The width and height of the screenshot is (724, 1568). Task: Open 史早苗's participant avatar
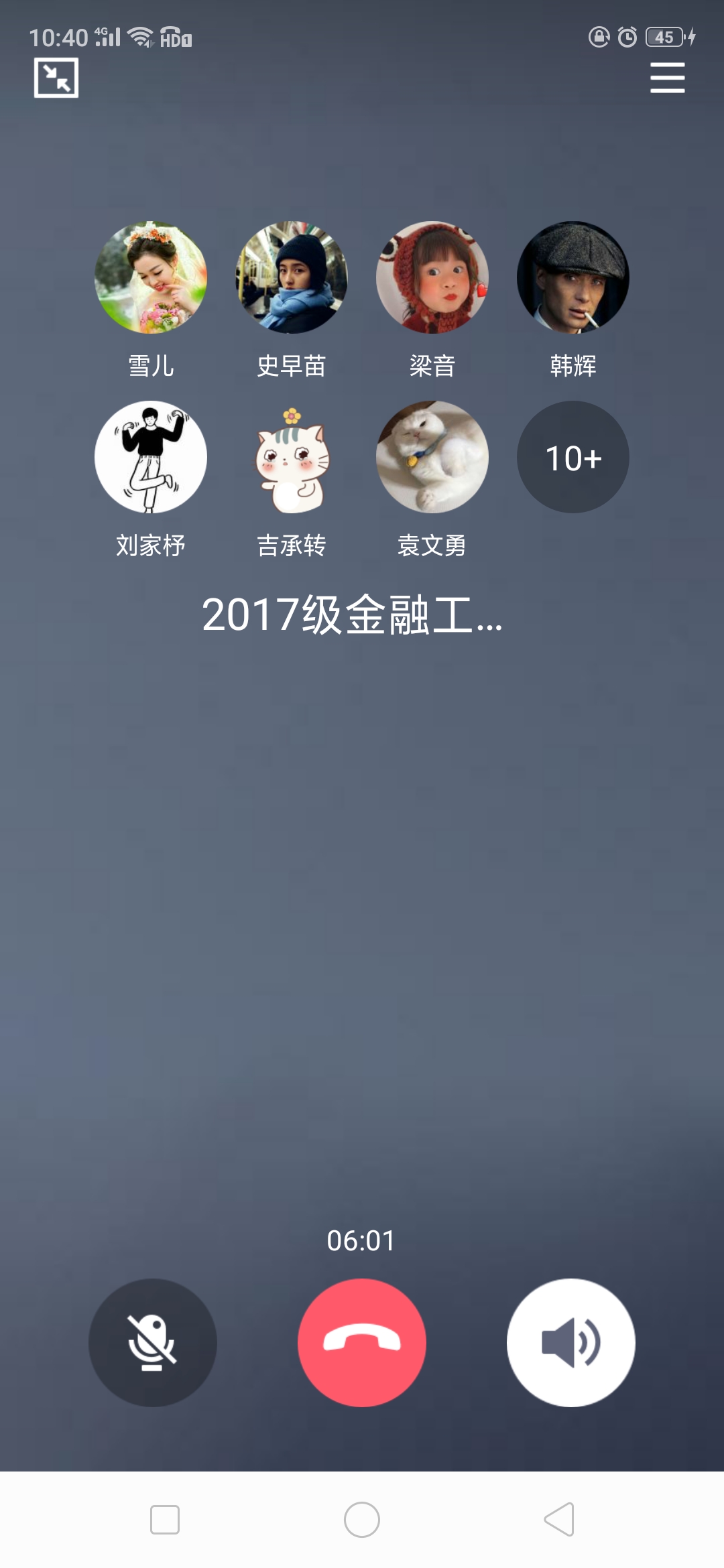click(292, 277)
